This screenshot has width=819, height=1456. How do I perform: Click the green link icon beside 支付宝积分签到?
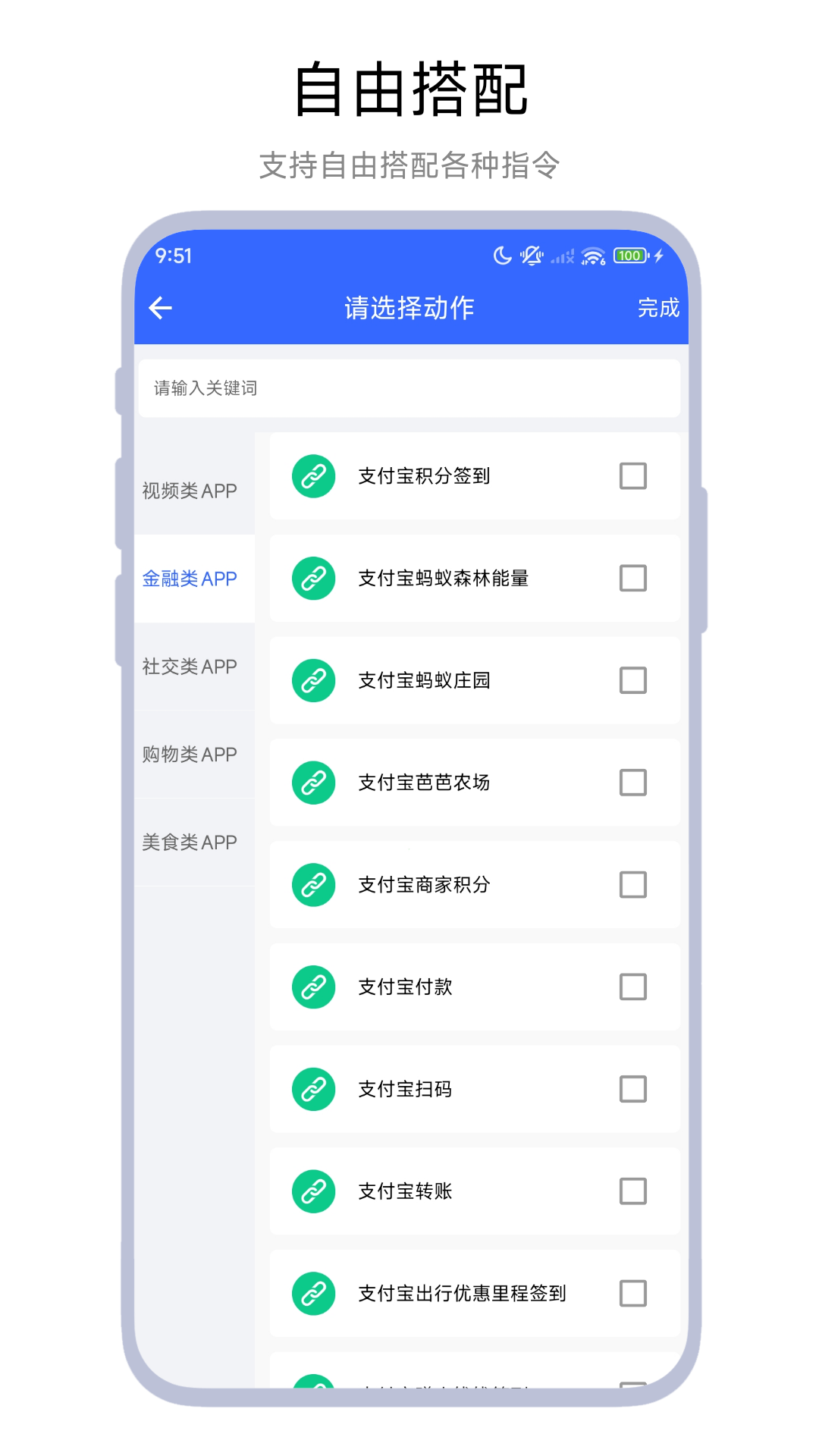[x=312, y=476]
